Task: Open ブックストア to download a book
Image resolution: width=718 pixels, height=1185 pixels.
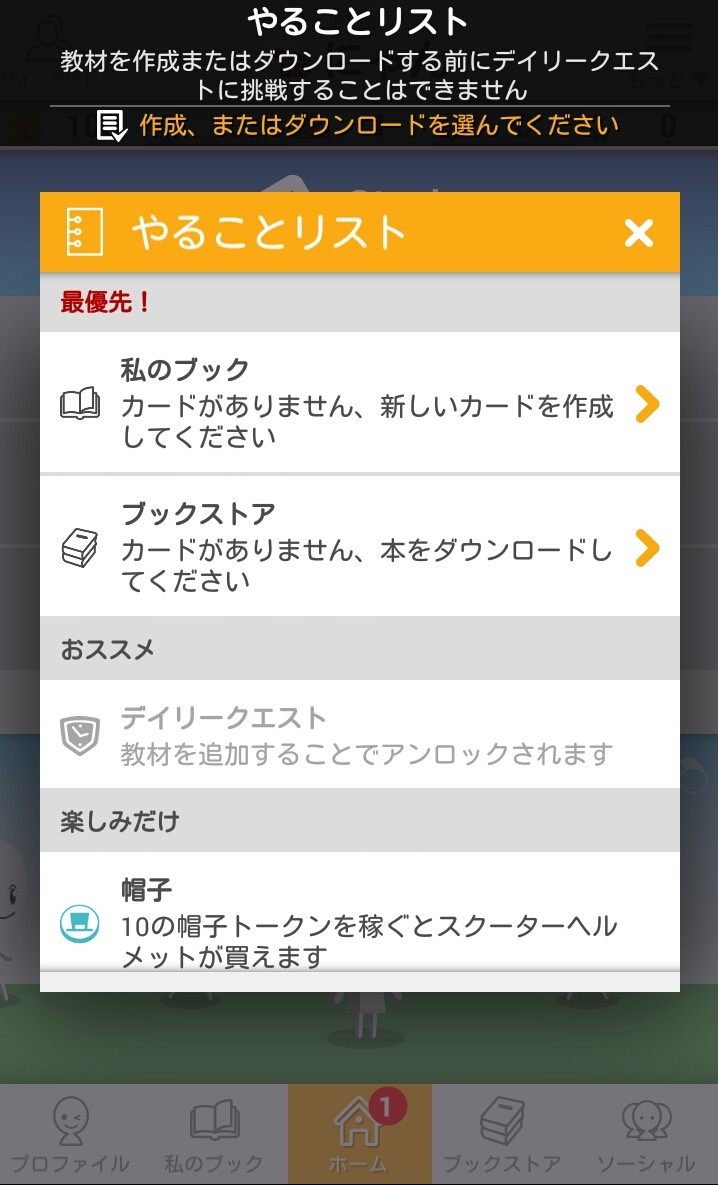Action: [x=360, y=547]
